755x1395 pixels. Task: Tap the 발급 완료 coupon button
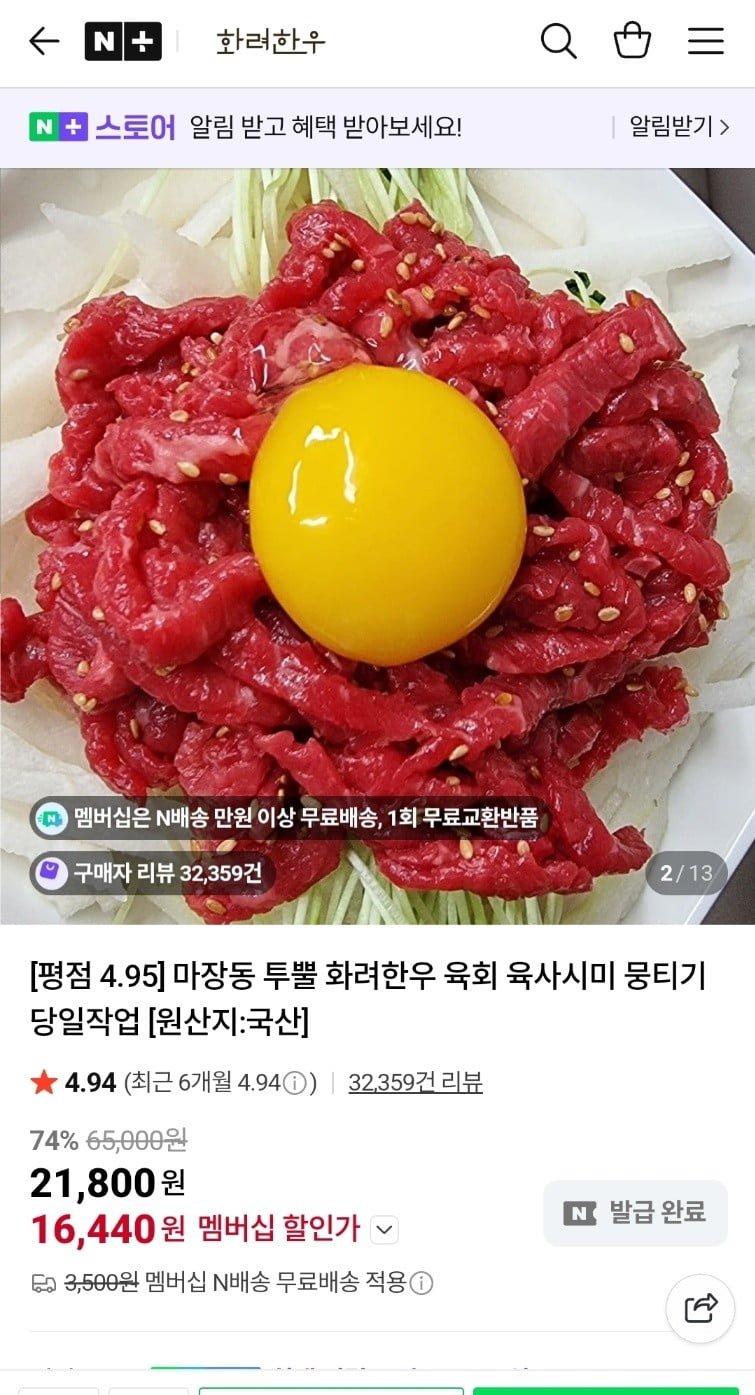point(635,1213)
